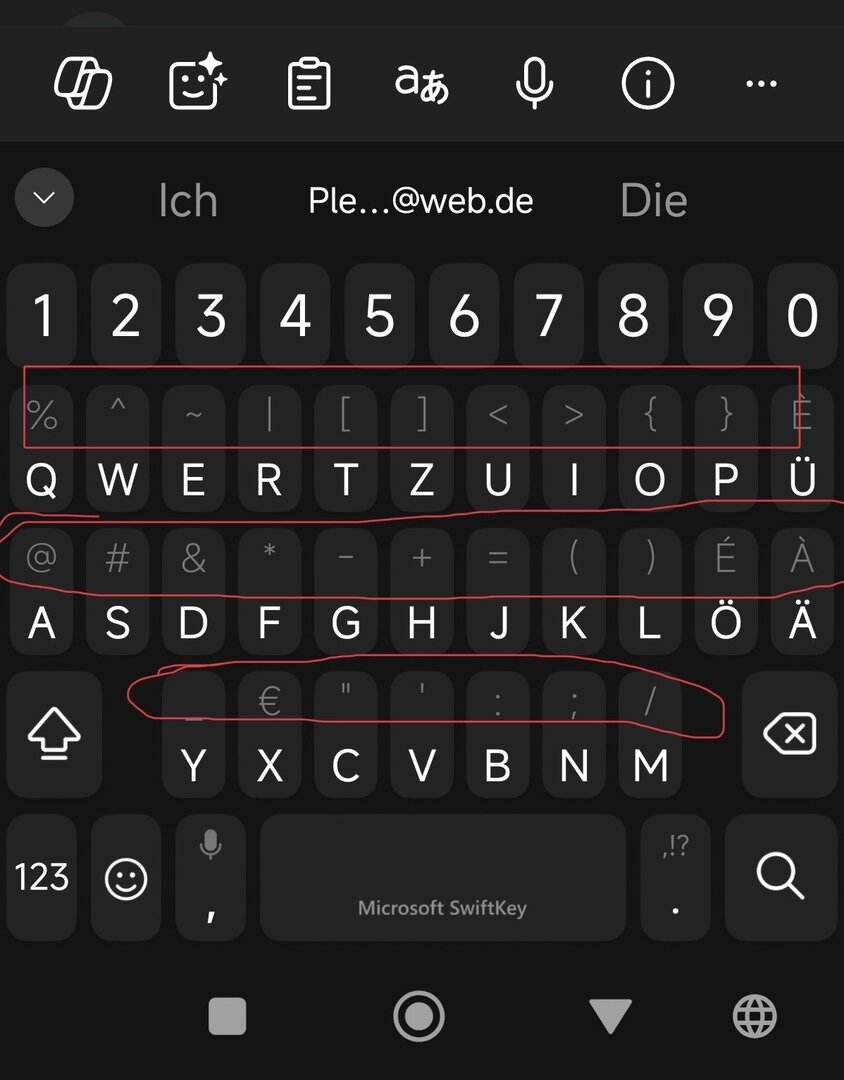
Task: Start voice typing from toolbar microphone
Action: pyautogui.click(x=534, y=83)
